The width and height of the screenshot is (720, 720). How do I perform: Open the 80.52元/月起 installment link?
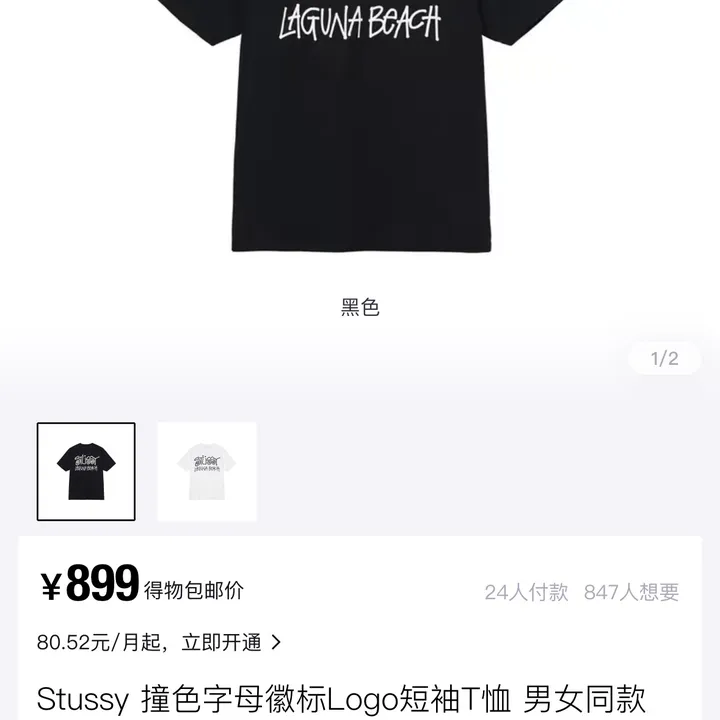pos(159,643)
